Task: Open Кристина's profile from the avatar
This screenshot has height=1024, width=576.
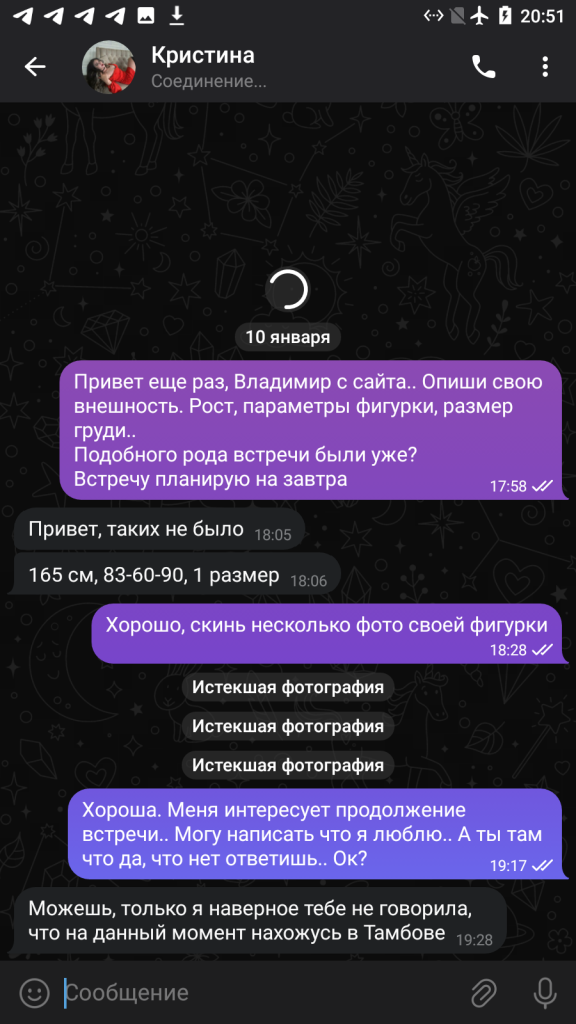Action: point(108,67)
